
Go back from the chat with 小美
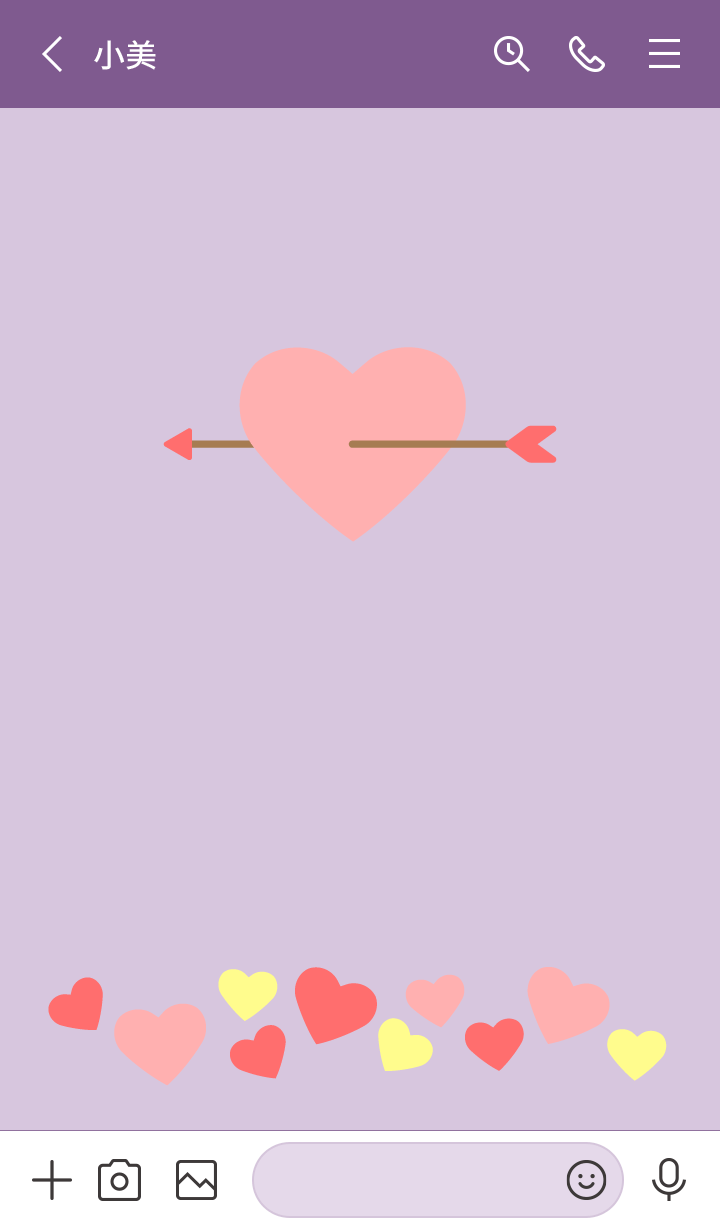[x=52, y=54]
